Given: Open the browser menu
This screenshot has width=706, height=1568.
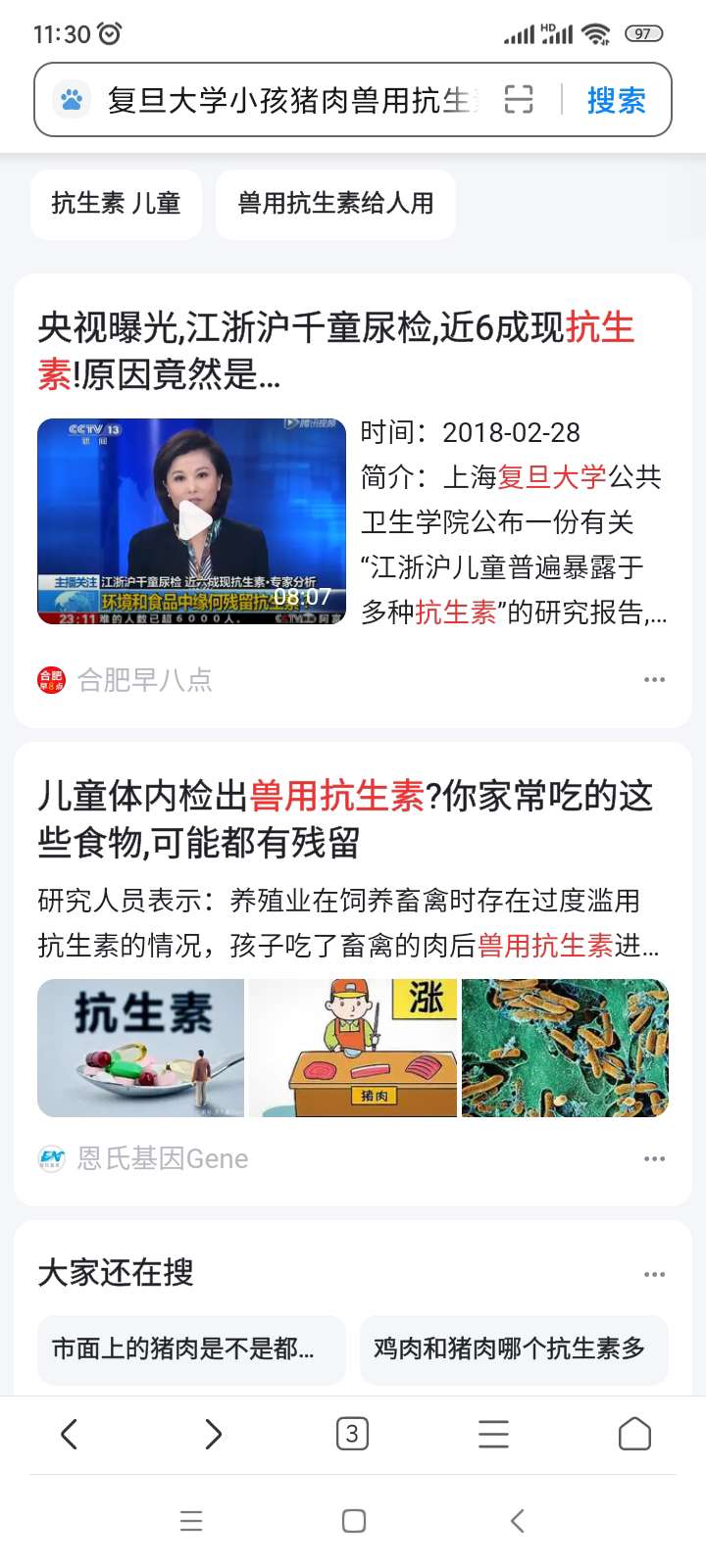Looking at the screenshot, I should pos(493,1435).
